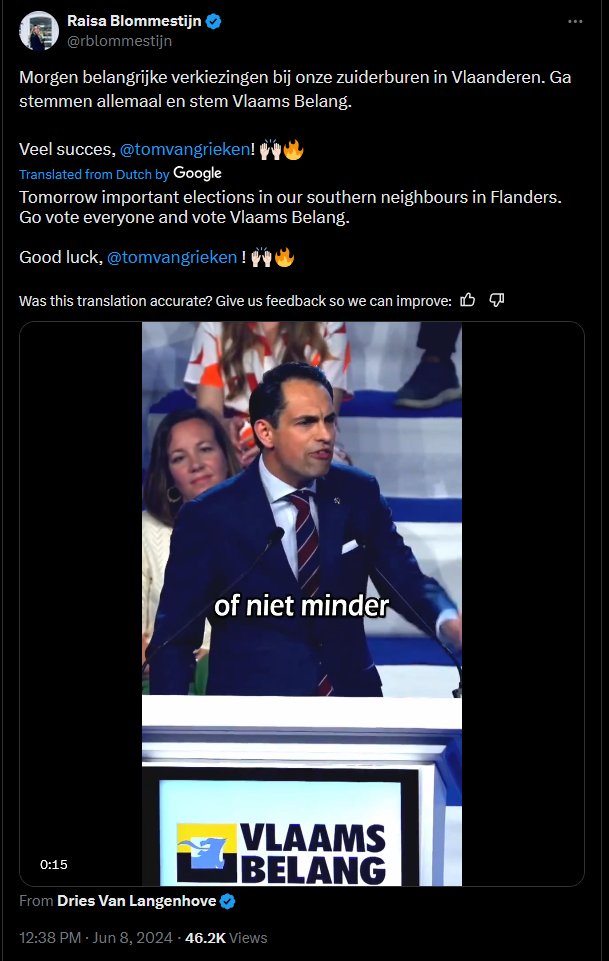Open @tomvangrieken mention in the translation
The width and height of the screenshot is (609, 961).
tap(172, 257)
